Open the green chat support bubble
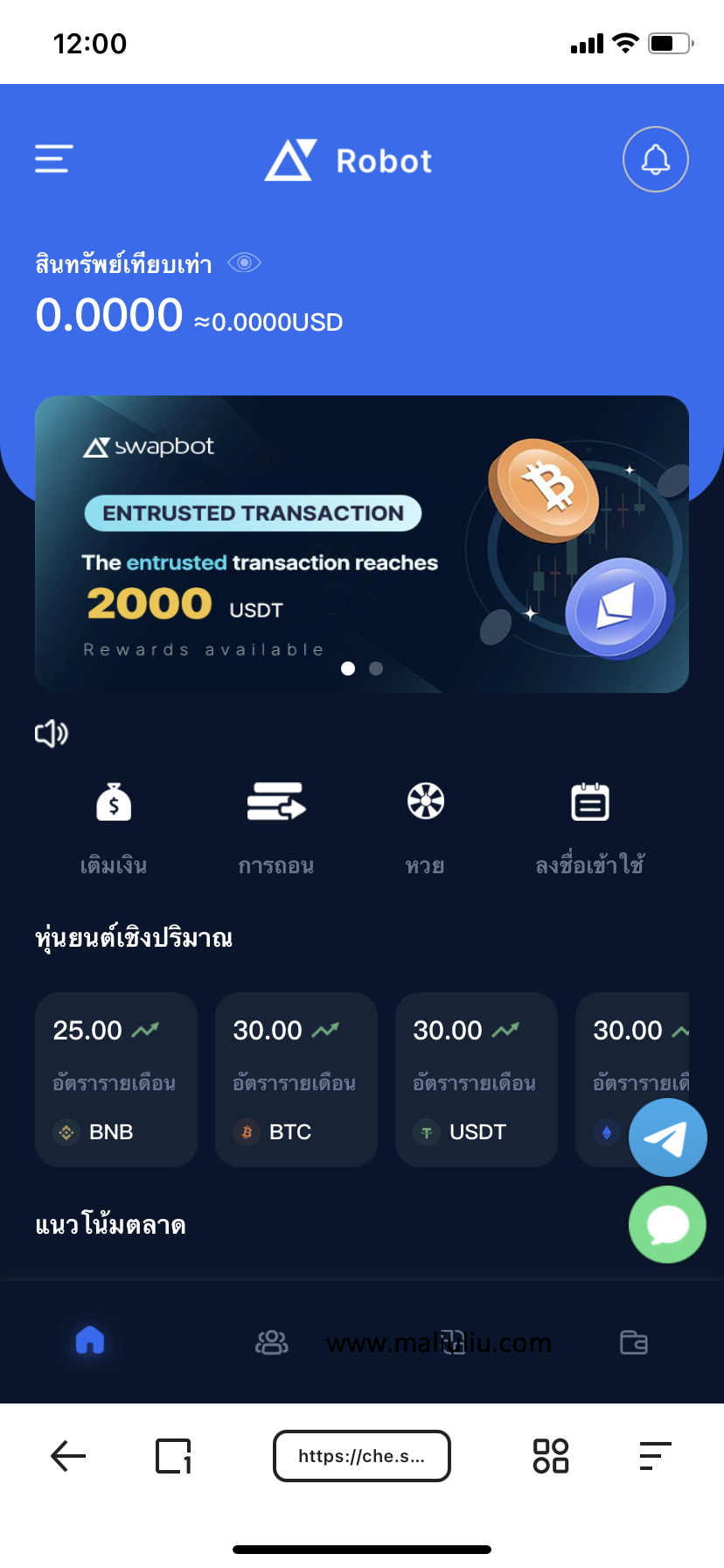This screenshot has height=1568, width=724. coord(666,1224)
